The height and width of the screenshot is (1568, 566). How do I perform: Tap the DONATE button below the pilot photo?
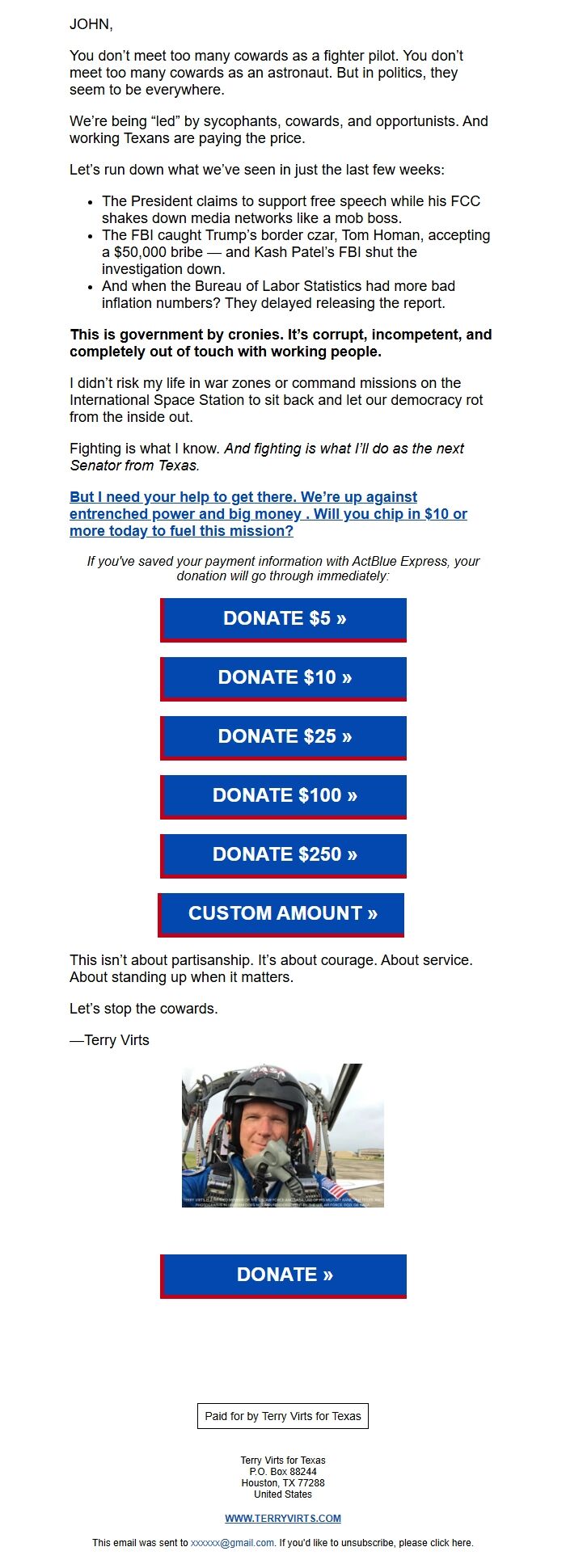[x=284, y=1275]
